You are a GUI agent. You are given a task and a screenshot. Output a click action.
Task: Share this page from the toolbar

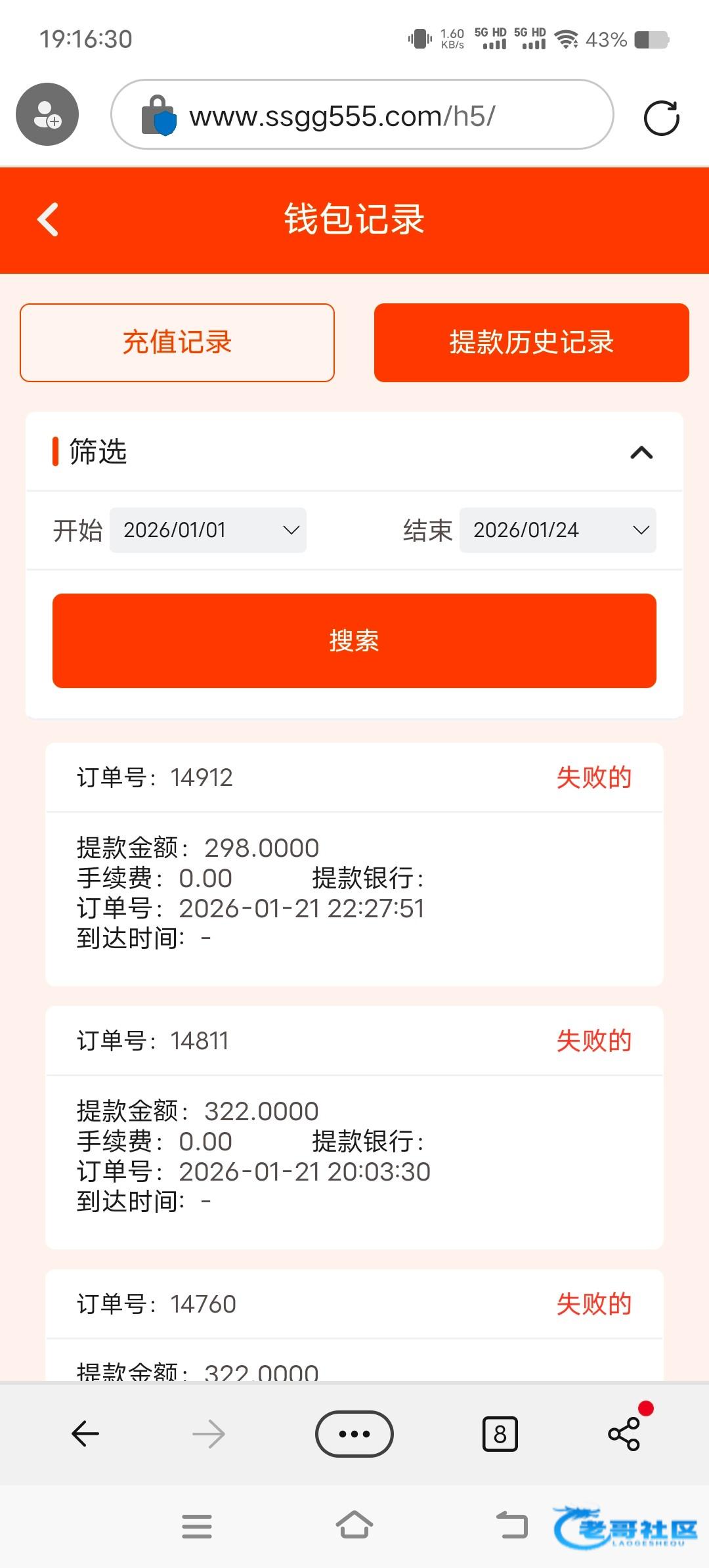point(624,1433)
